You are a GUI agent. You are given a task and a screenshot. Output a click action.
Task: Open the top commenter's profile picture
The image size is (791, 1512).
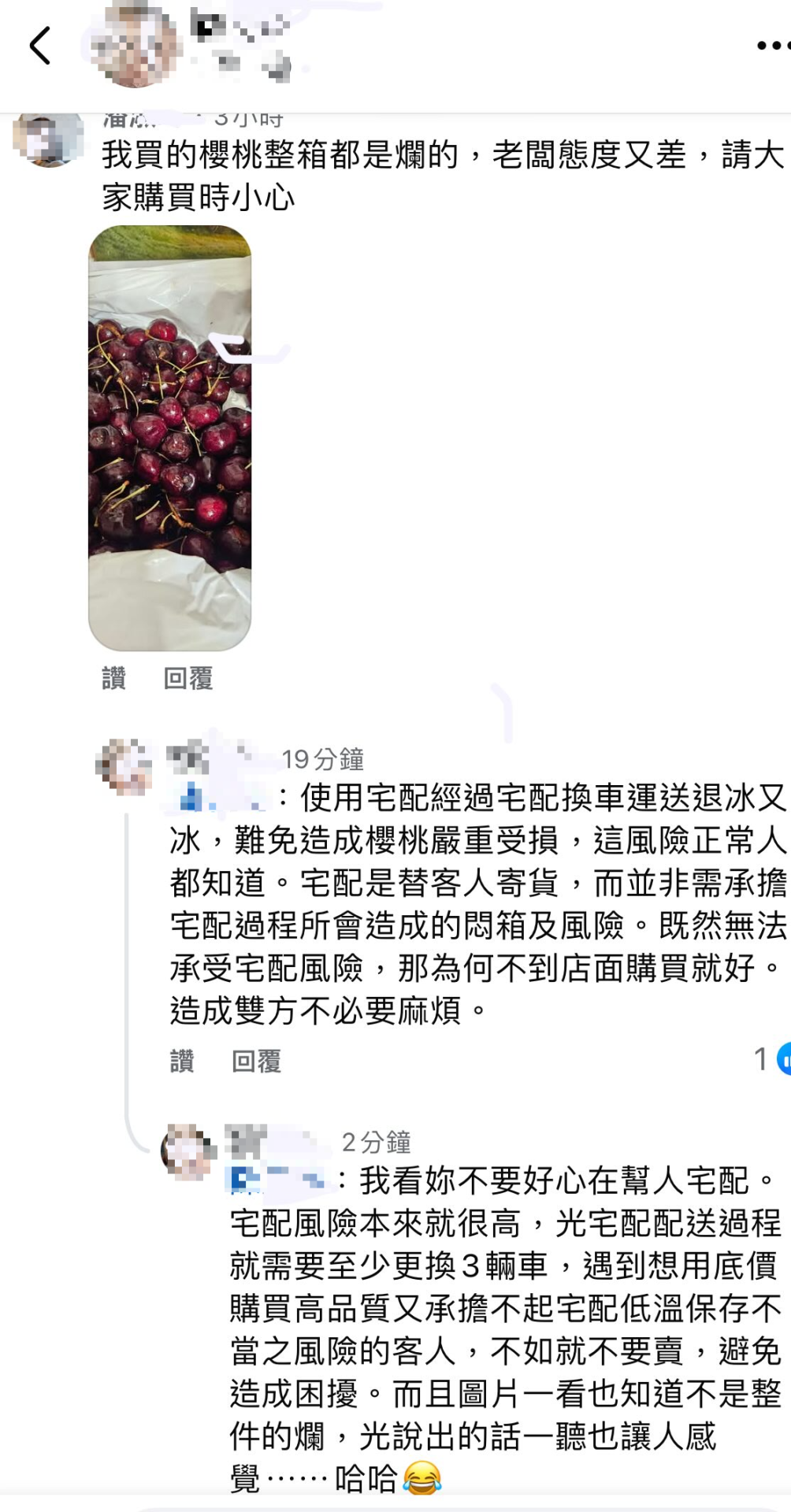[x=48, y=138]
